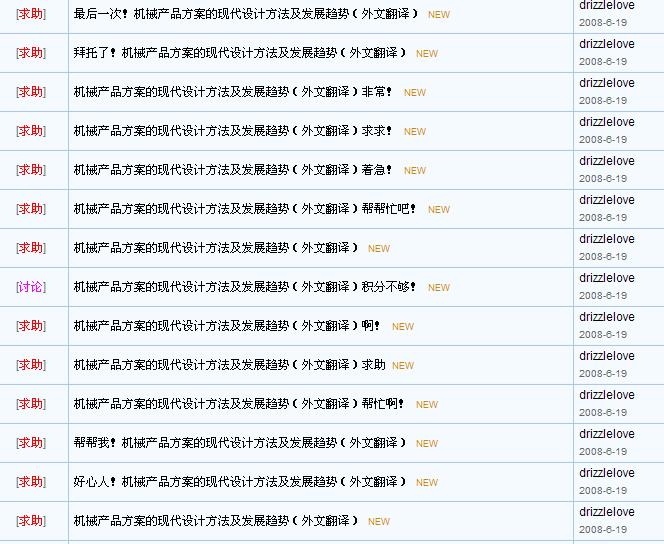Open author drizzlelove on the 最后一次 thread
The image size is (664, 544).
tap(606, 5)
